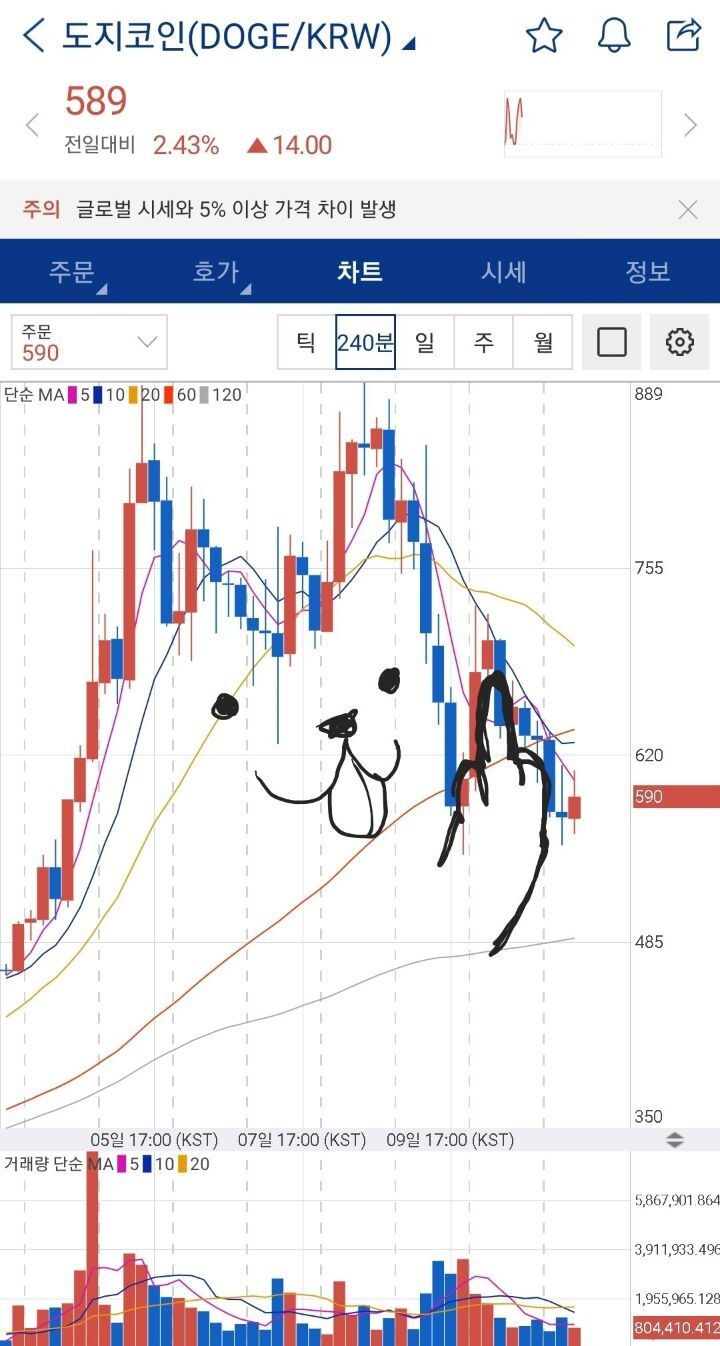
Task: Go to previous coin arrow
Action: (32, 125)
